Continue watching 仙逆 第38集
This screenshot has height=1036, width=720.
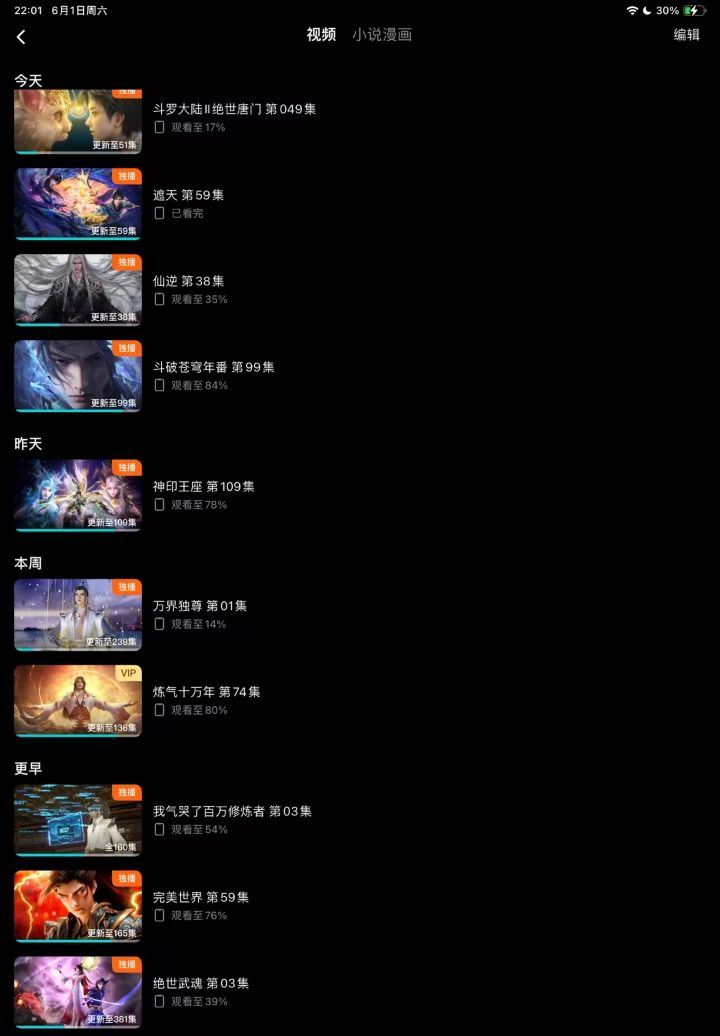click(x=188, y=282)
